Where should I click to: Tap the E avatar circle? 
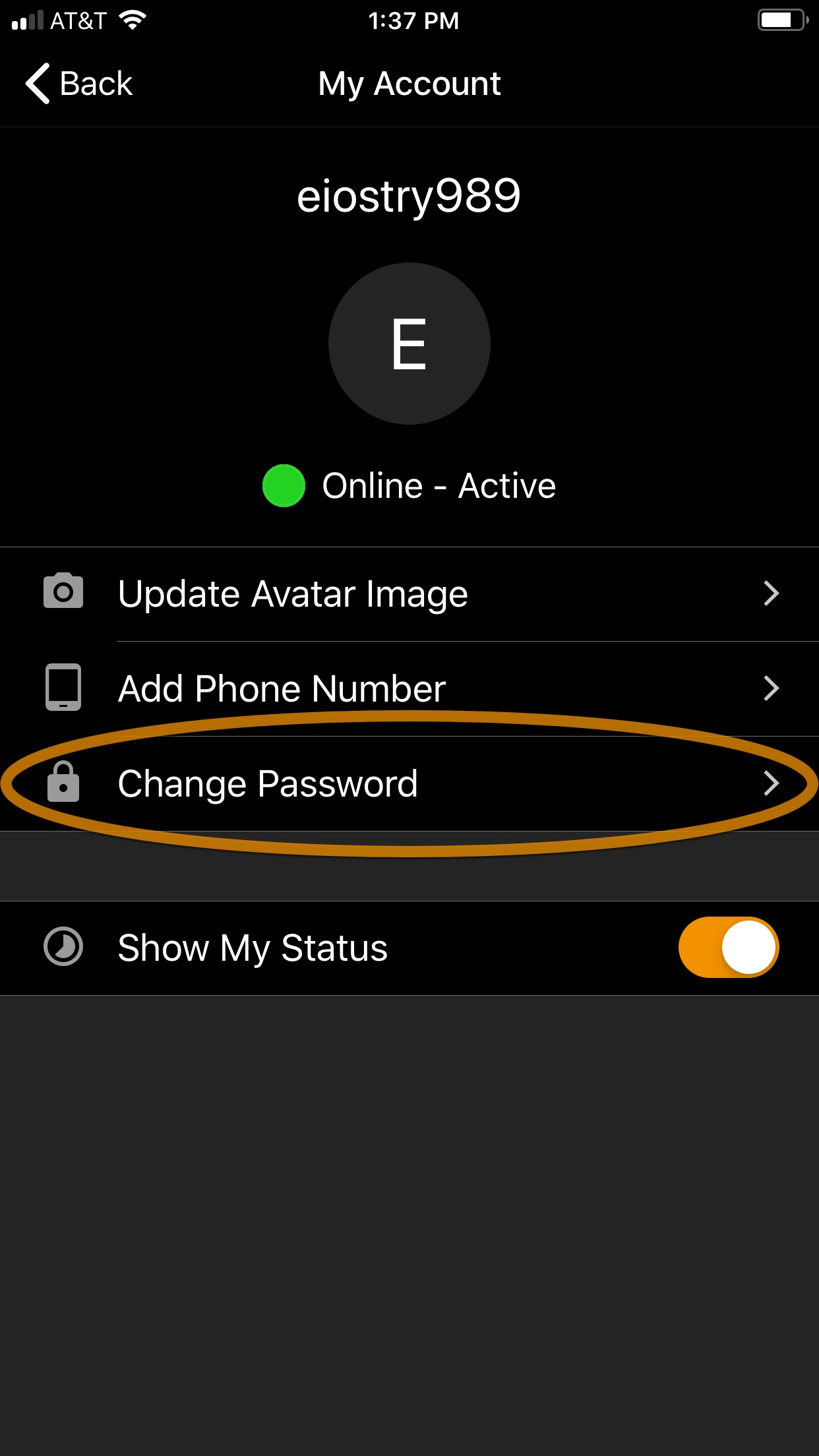tap(409, 344)
